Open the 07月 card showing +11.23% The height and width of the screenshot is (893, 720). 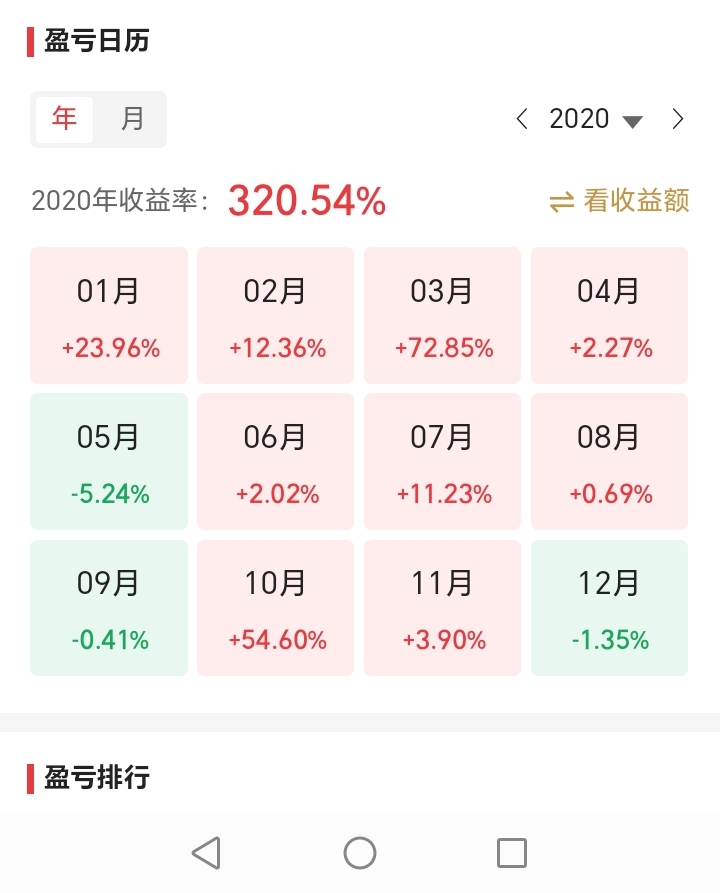[443, 461]
